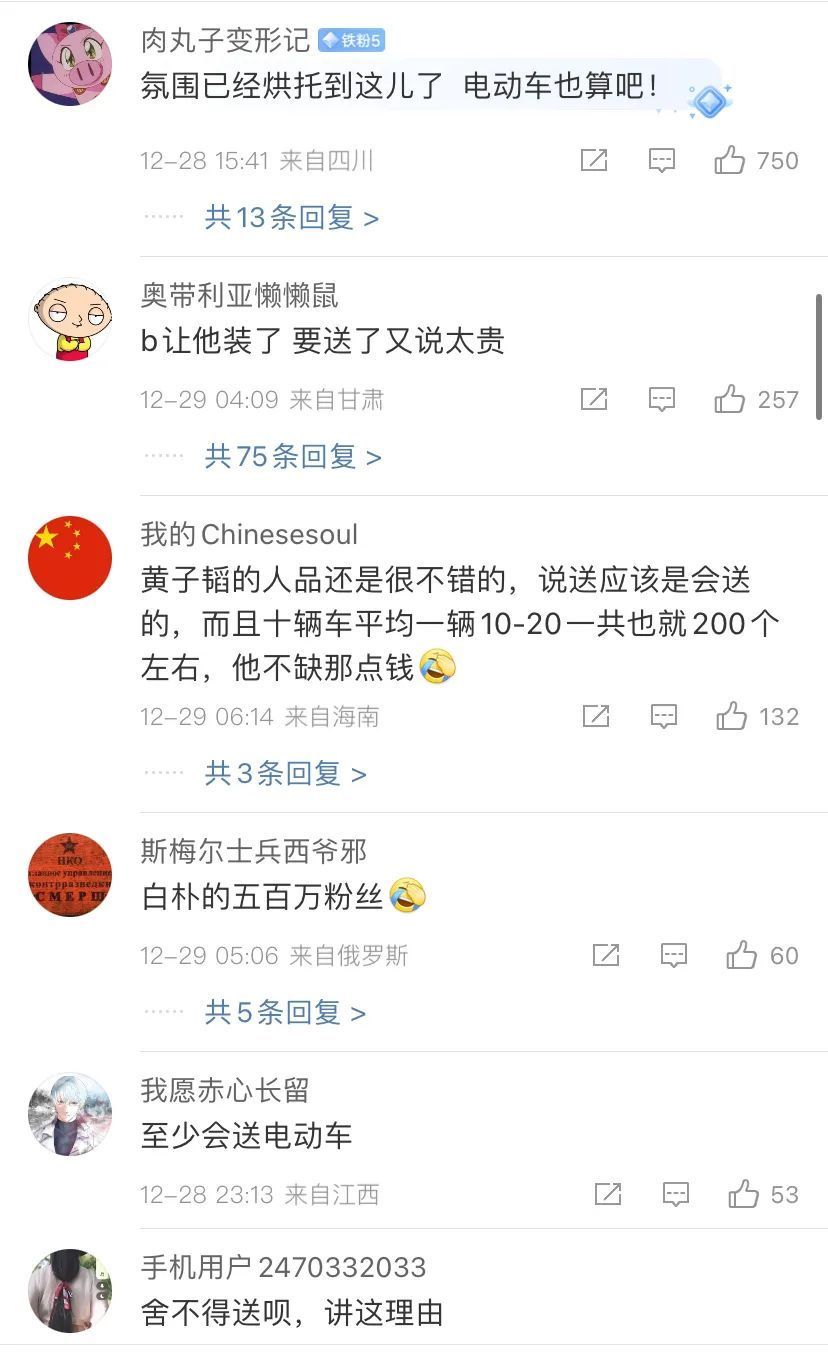Reply to 肉丸子变形记's comment
Viewport: 828px width, 1361px height.
(662, 160)
